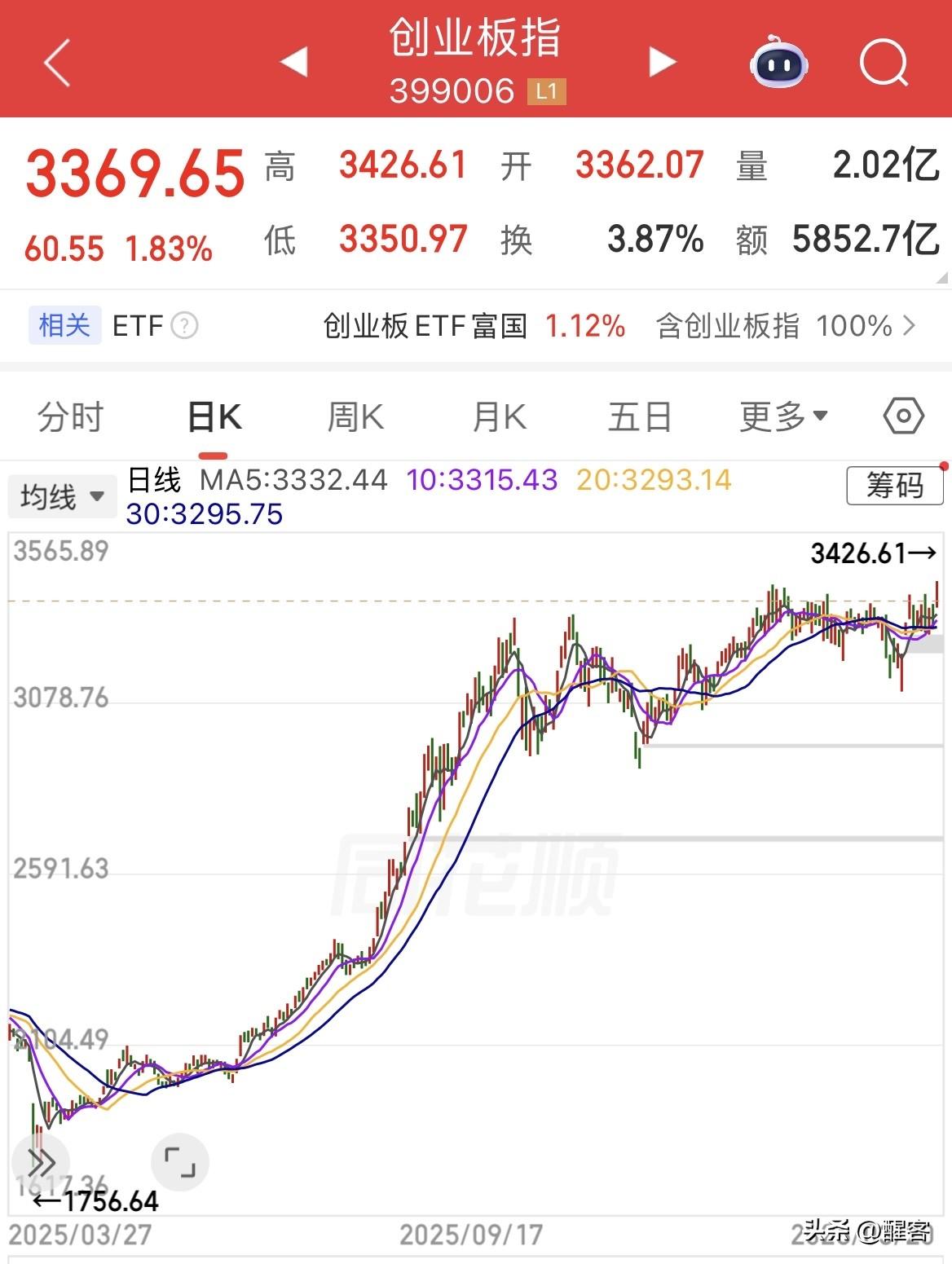Open the 更多 dropdown menu
The height and width of the screenshot is (1264, 952).
(x=780, y=416)
